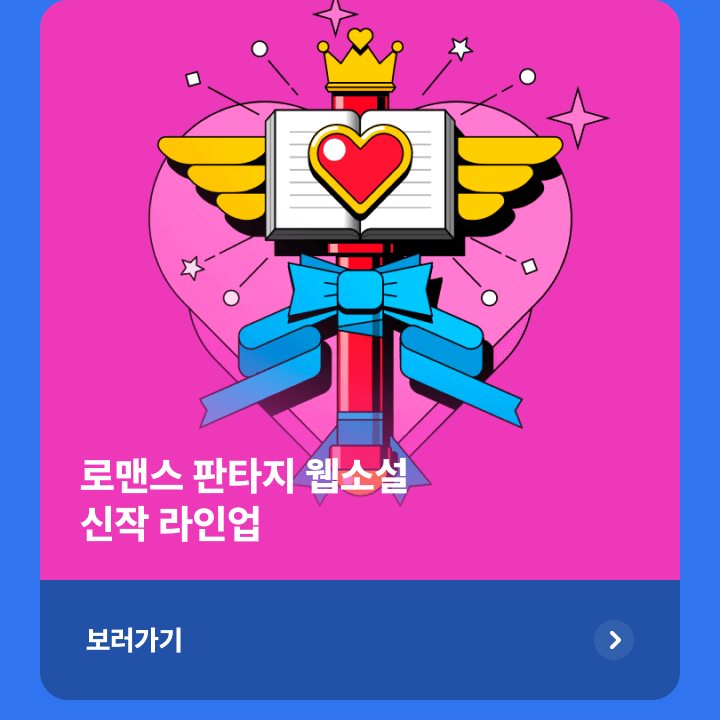720x720 pixels.
Task: Tap the 보러가기 button
Action: pos(134,640)
